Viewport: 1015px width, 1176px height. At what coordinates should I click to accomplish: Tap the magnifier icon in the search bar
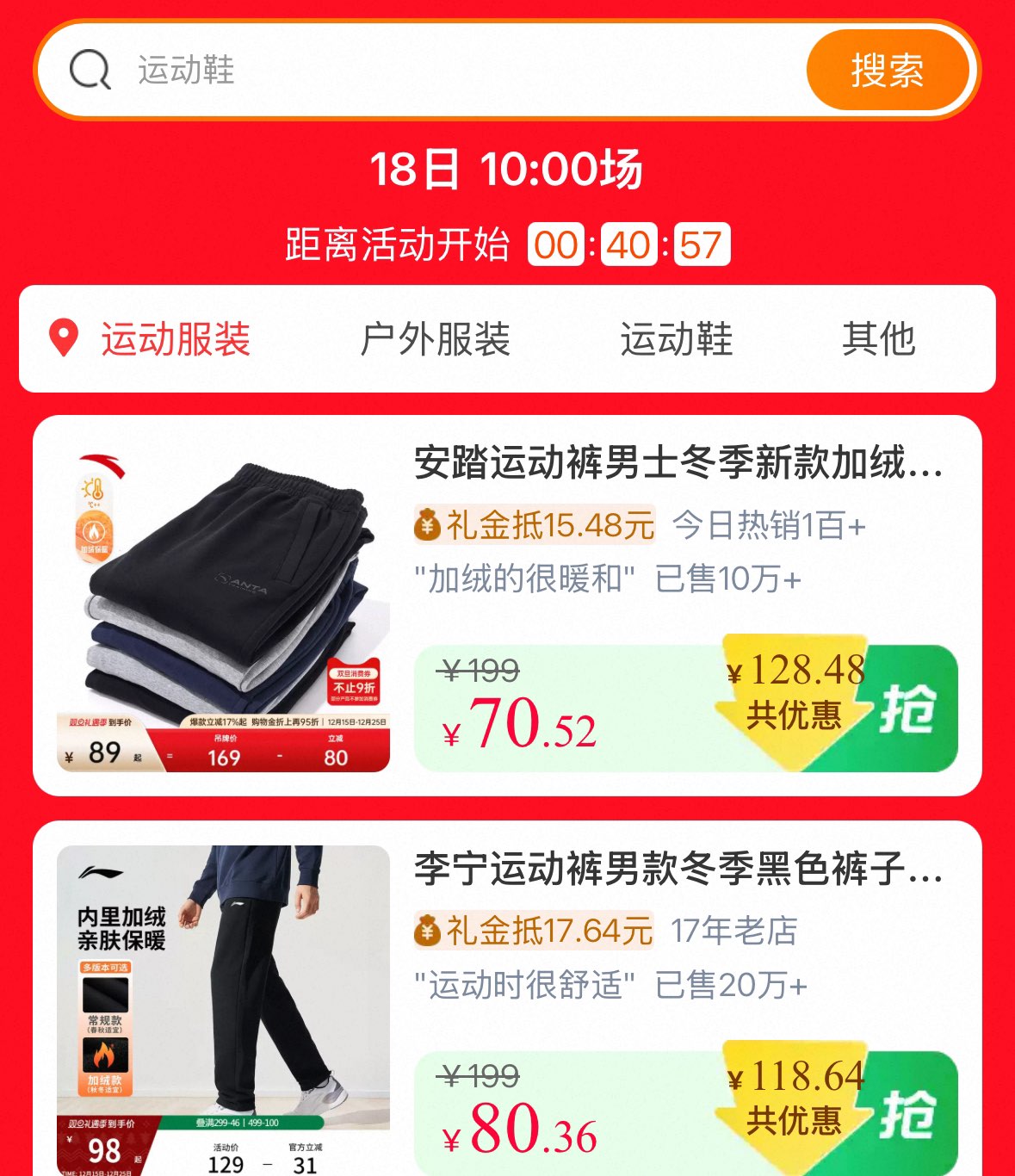coord(92,71)
